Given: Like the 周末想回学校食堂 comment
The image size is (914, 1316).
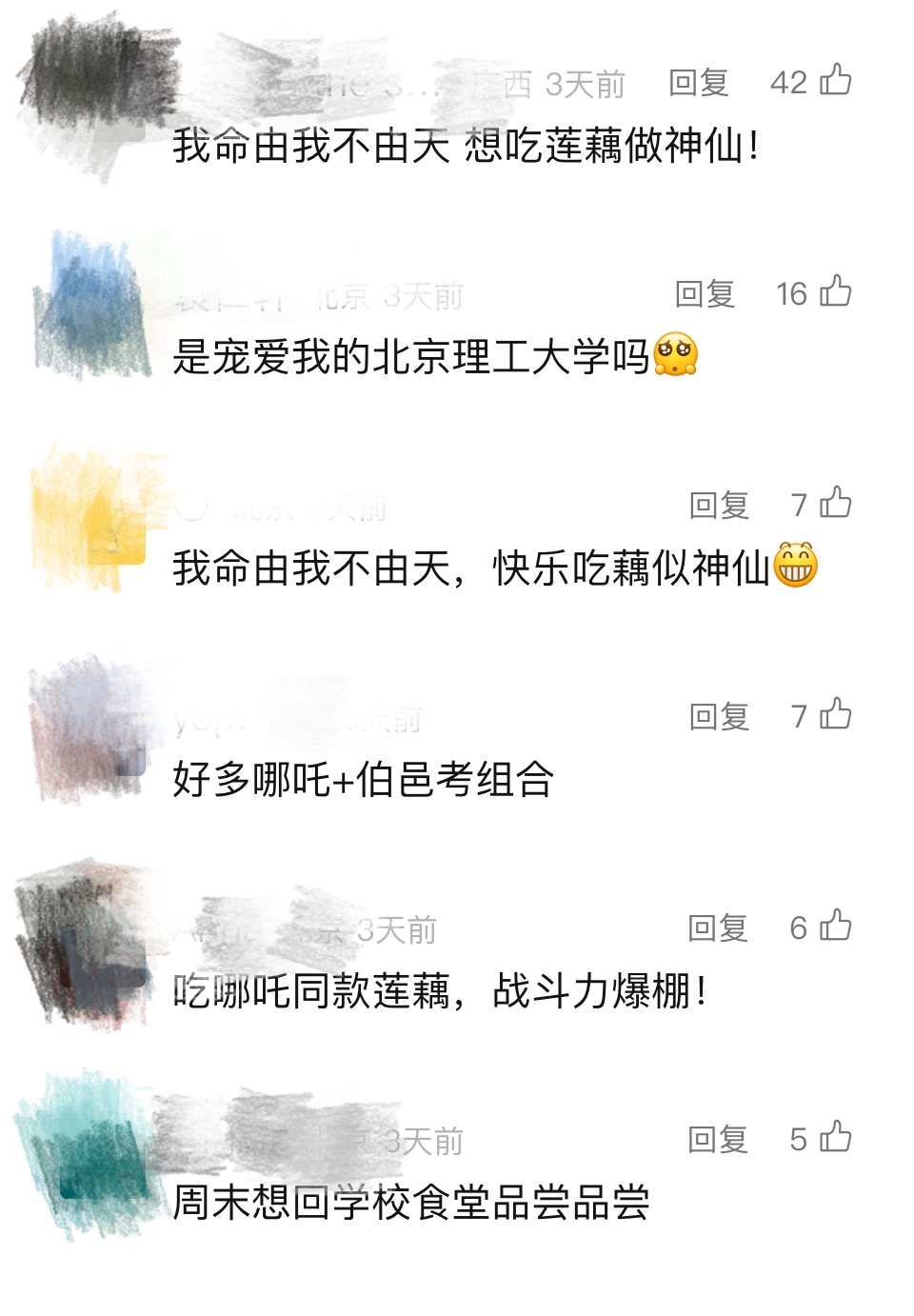Looking at the screenshot, I should (835, 1137).
